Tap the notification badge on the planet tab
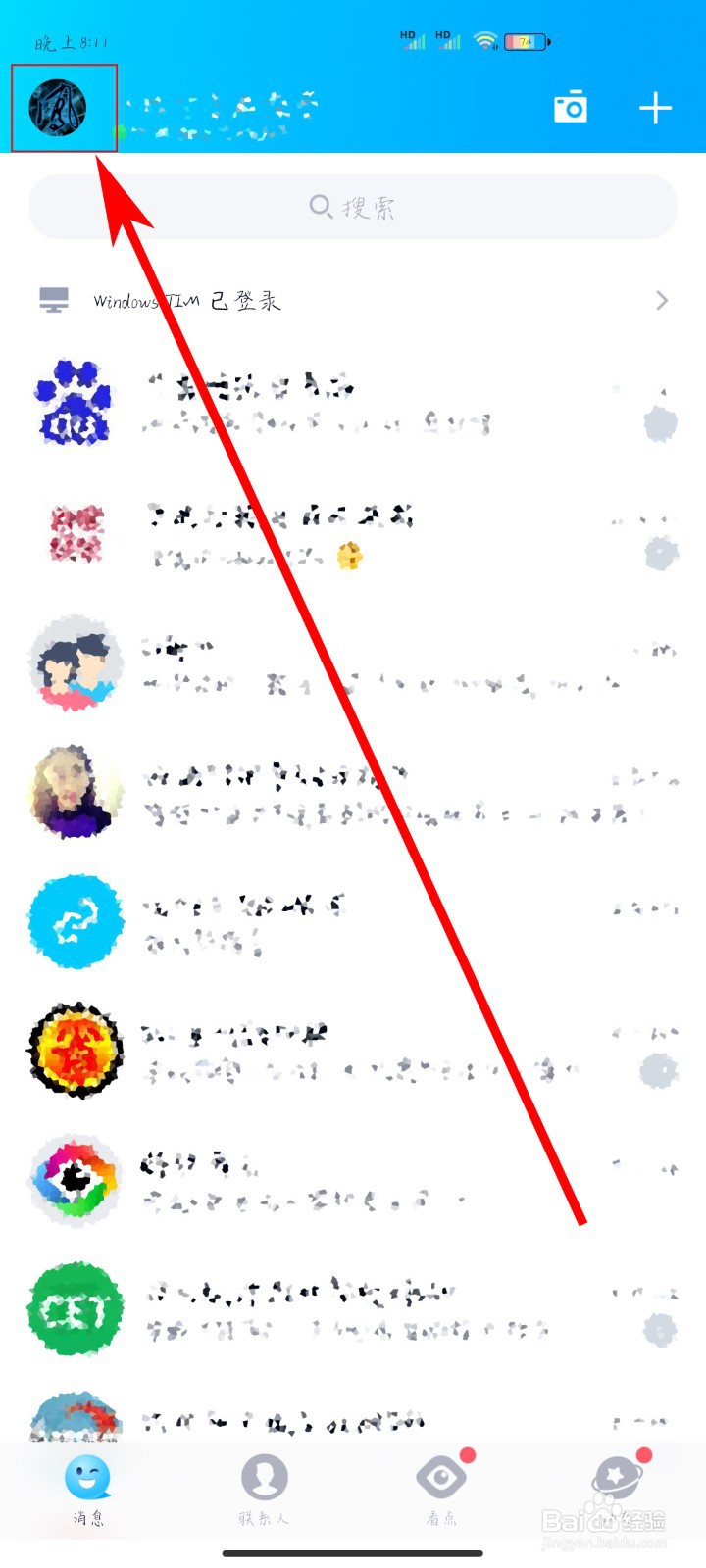Image resolution: width=706 pixels, height=1568 pixels. [642, 1457]
